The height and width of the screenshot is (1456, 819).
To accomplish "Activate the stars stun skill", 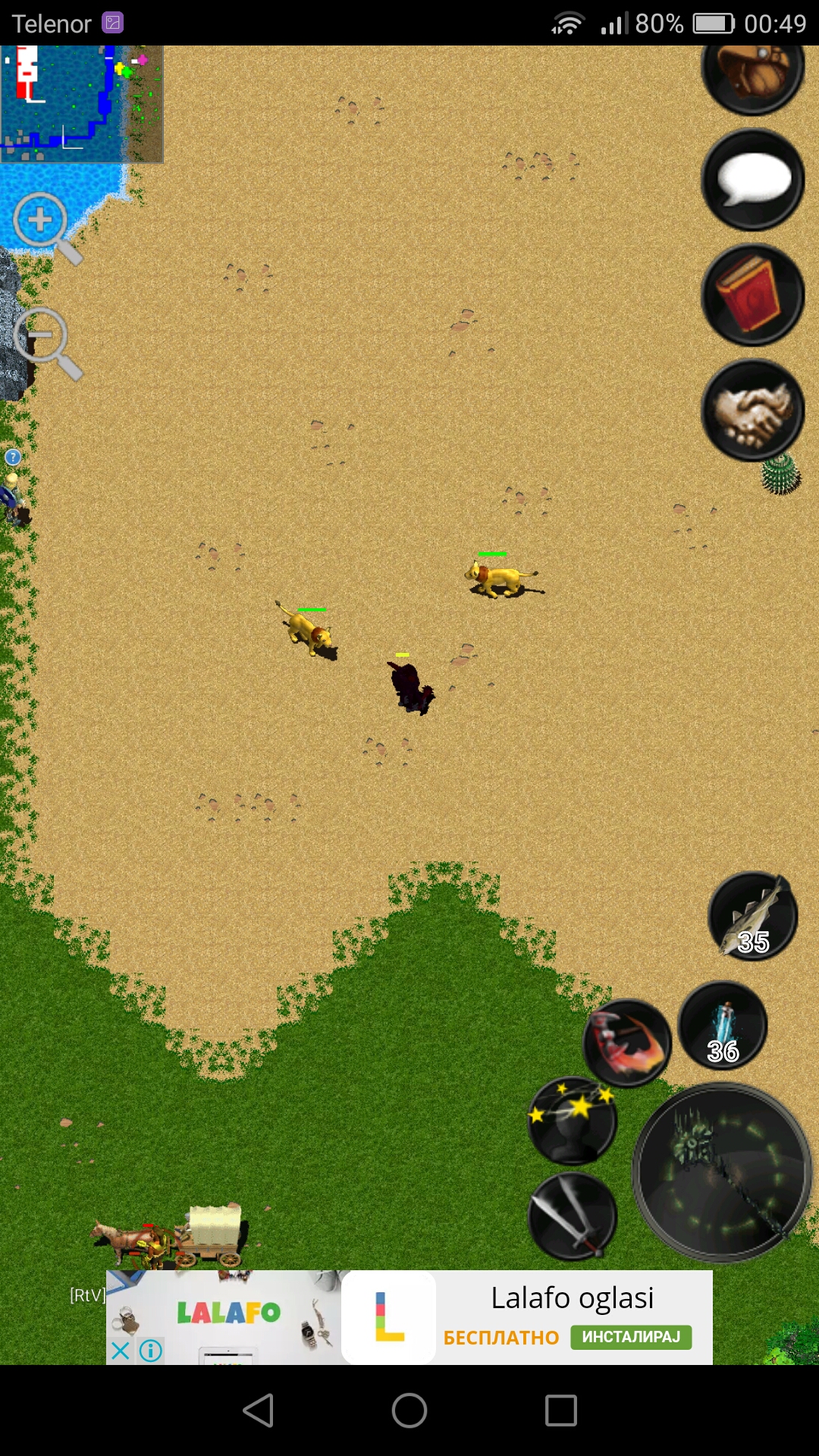I will coord(573,1121).
